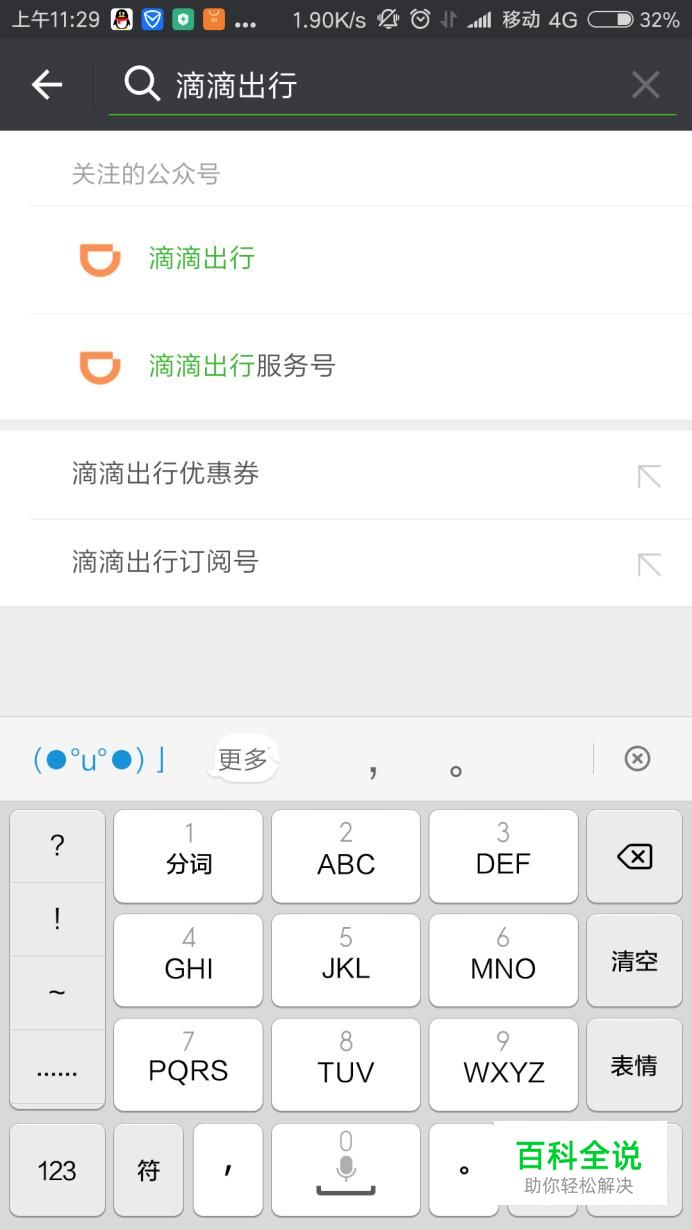Select the suggestion 滴滴出行优惠券
Image resolution: width=692 pixels, height=1230 pixels.
[346, 474]
